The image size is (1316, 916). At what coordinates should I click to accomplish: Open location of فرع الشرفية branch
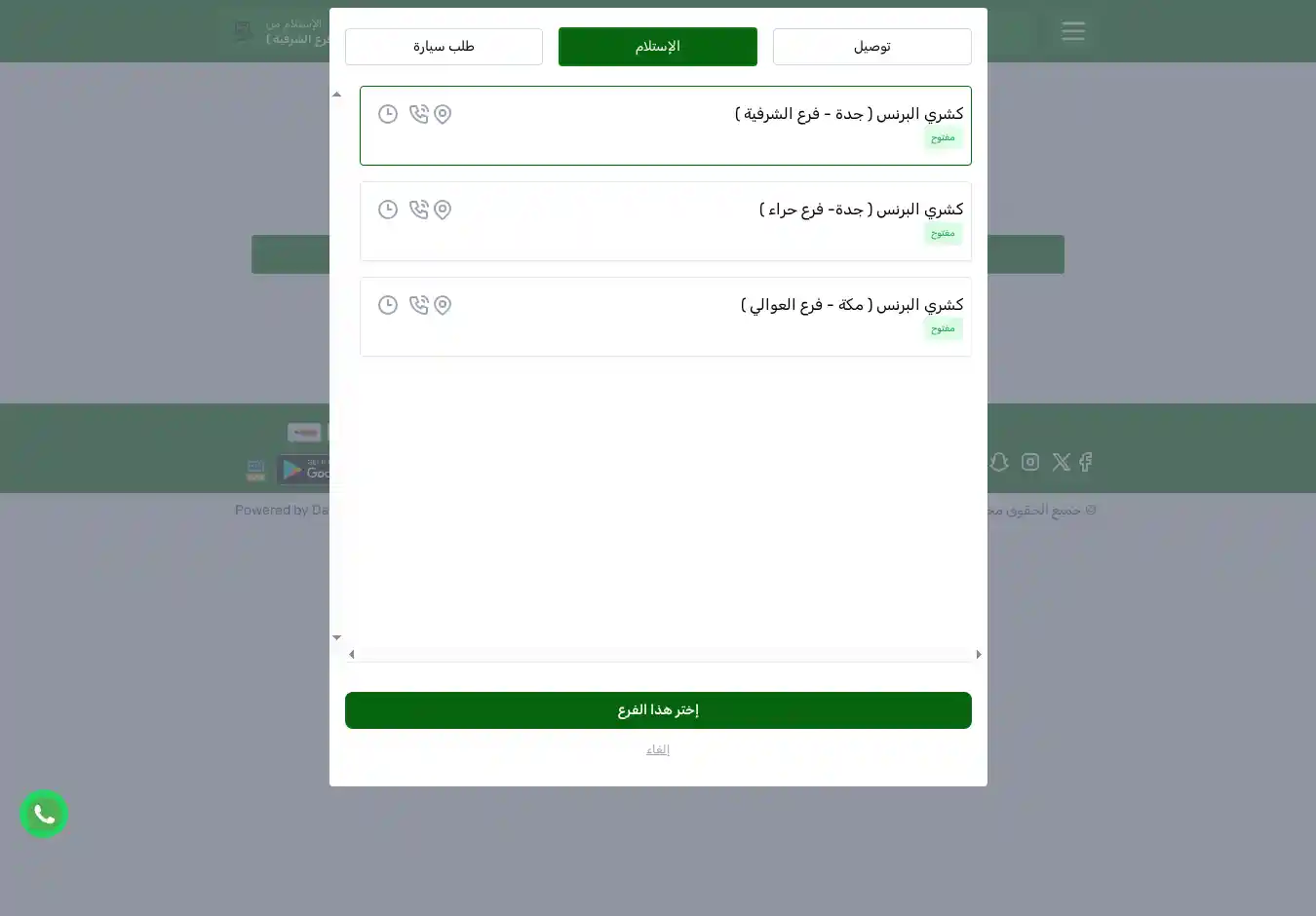click(x=443, y=115)
